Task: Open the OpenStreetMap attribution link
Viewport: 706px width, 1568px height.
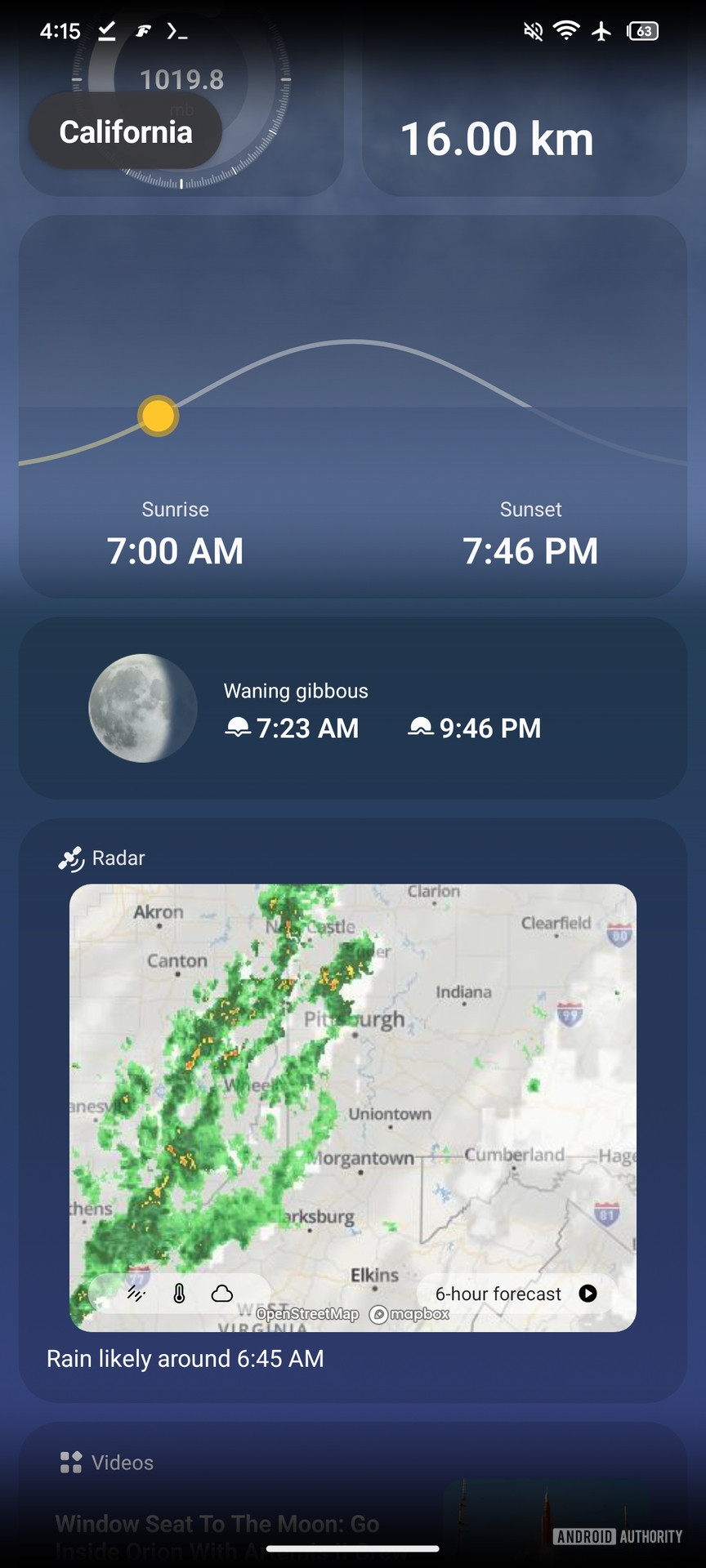Action: point(307,1315)
